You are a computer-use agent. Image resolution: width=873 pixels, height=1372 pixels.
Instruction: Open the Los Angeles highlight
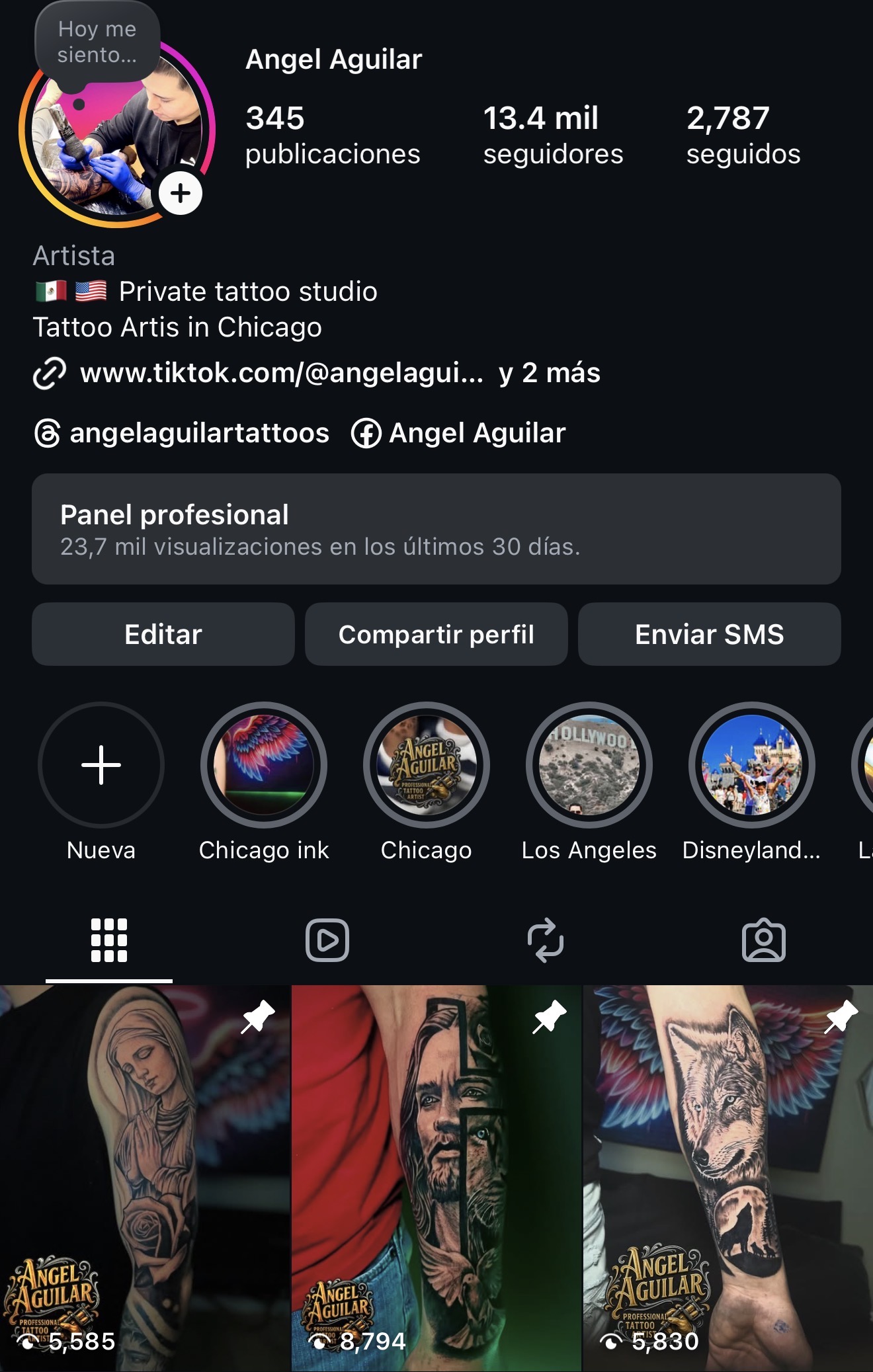(x=589, y=764)
